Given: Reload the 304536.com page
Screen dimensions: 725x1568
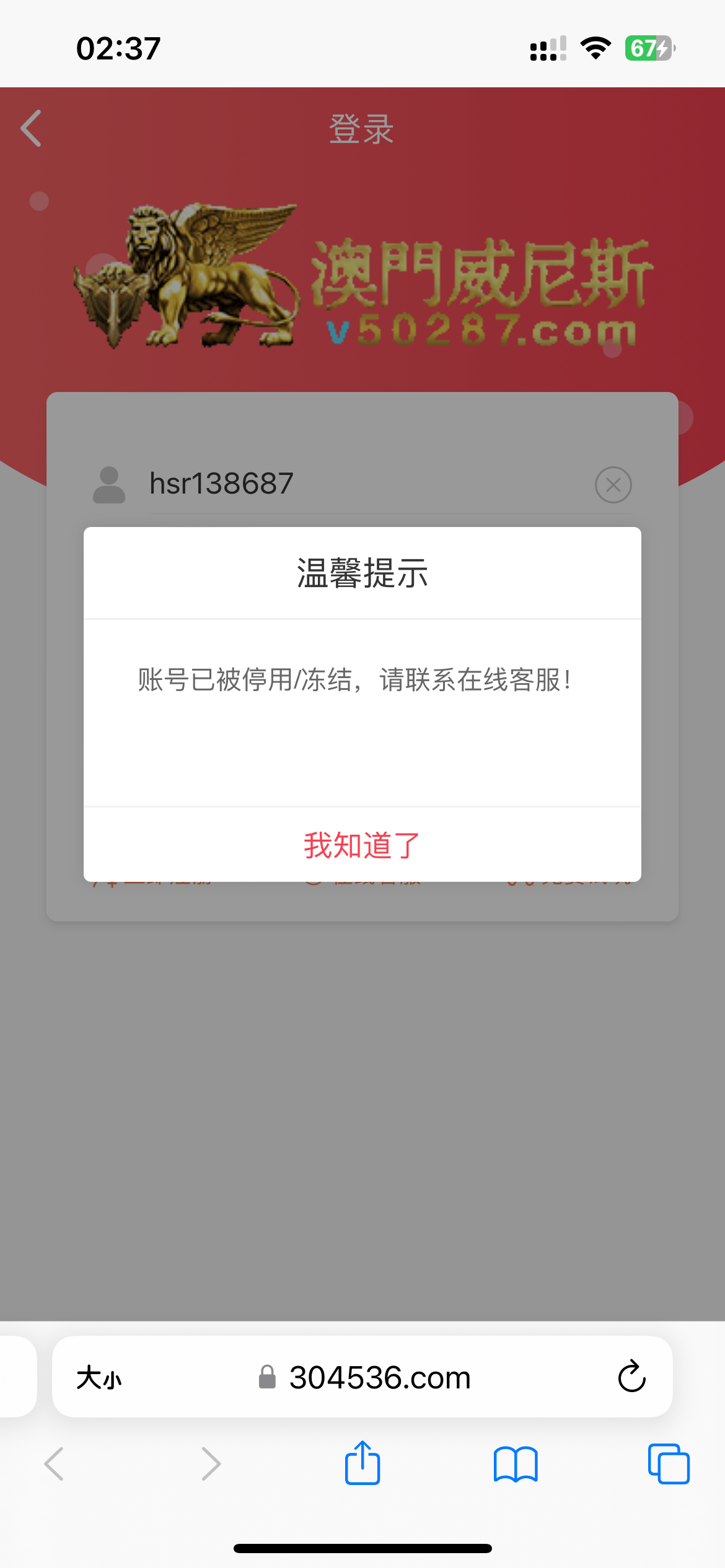Looking at the screenshot, I should pos(631,1377).
